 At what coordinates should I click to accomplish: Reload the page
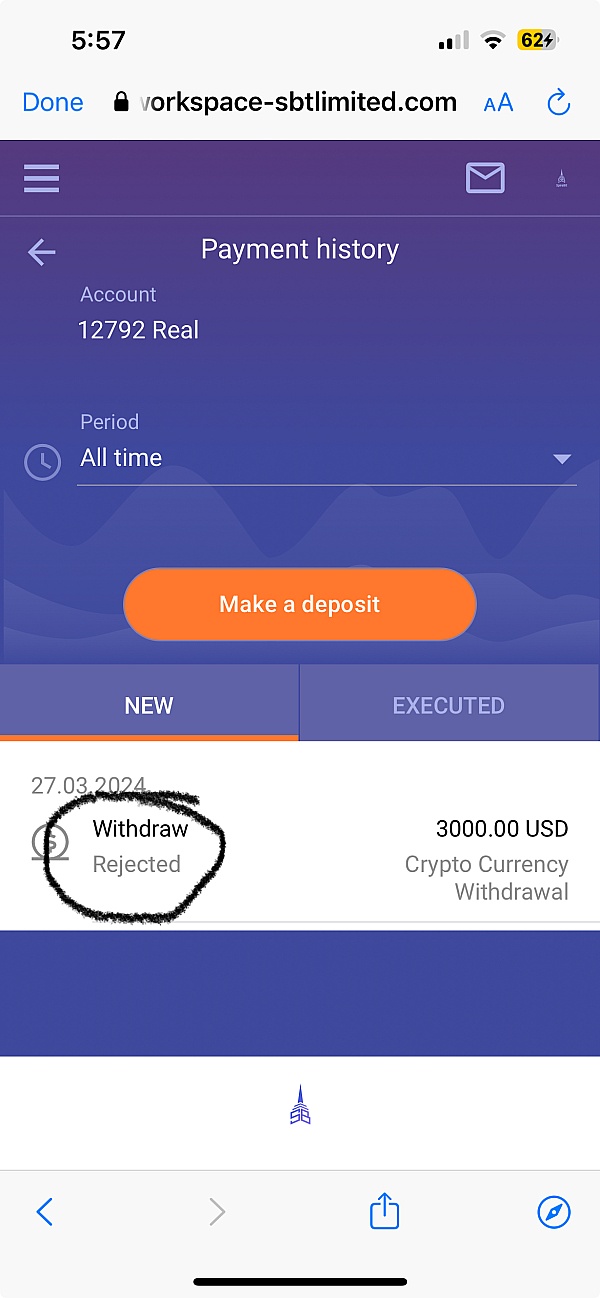pyautogui.click(x=558, y=102)
